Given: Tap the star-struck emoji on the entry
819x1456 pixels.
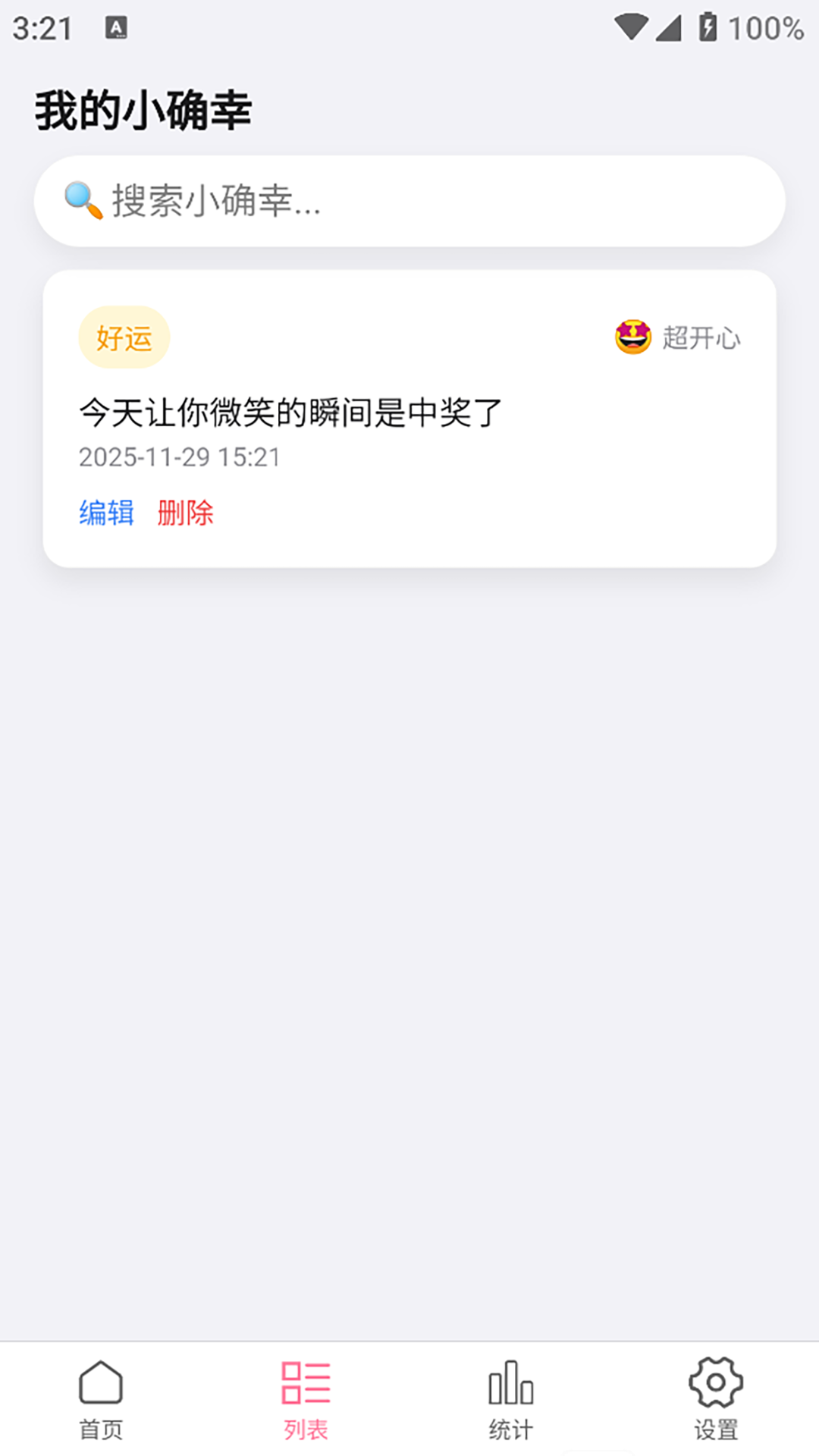Looking at the screenshot, I should tap(632, 337).
